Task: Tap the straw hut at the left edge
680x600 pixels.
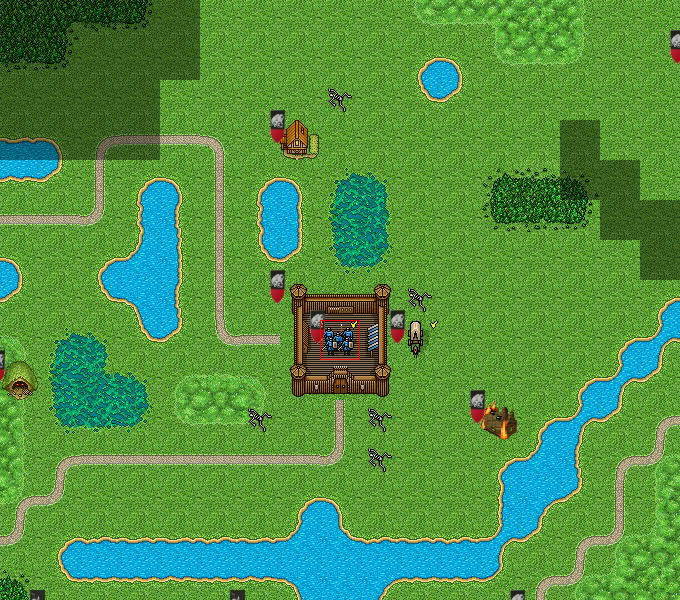Action: pos(20,379)
